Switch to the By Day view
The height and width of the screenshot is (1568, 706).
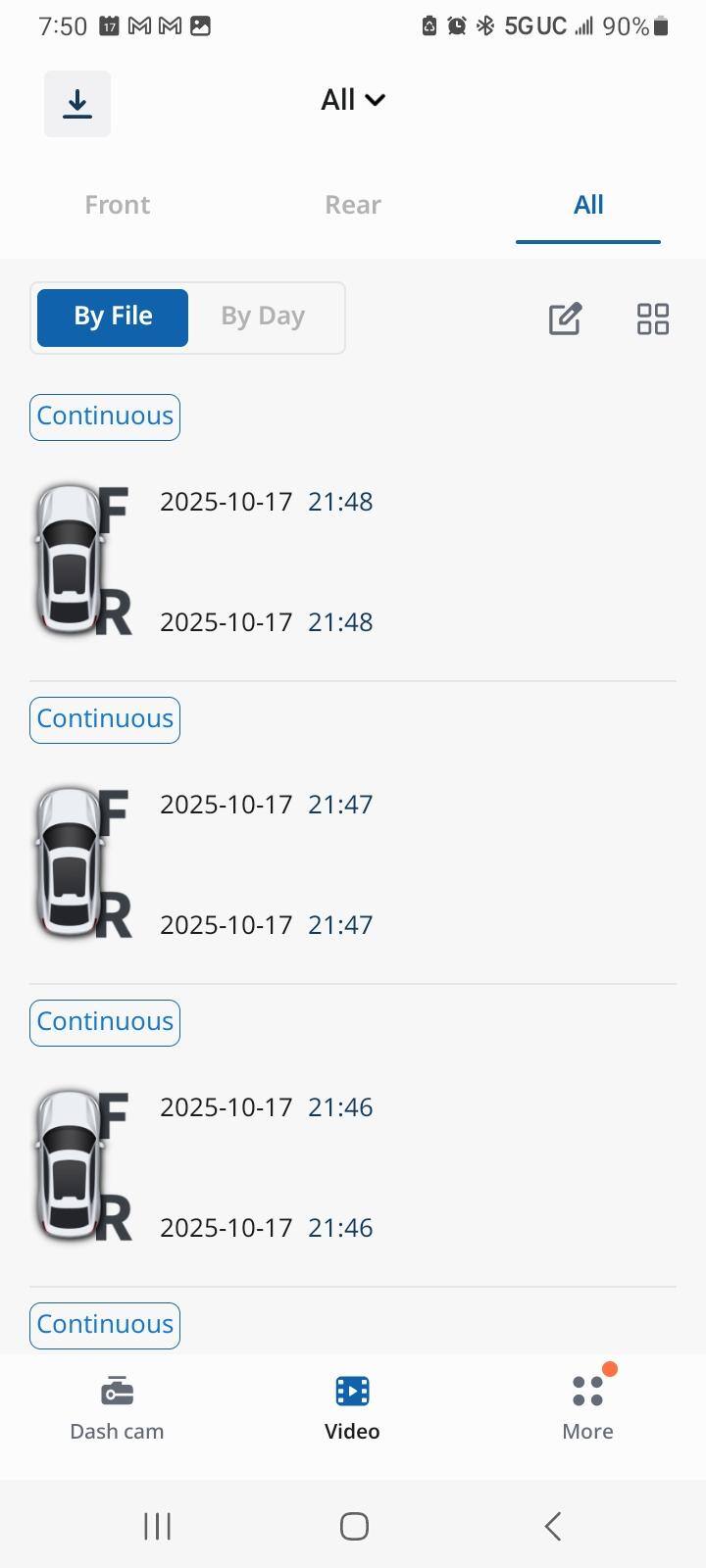(x=263, y=318)
